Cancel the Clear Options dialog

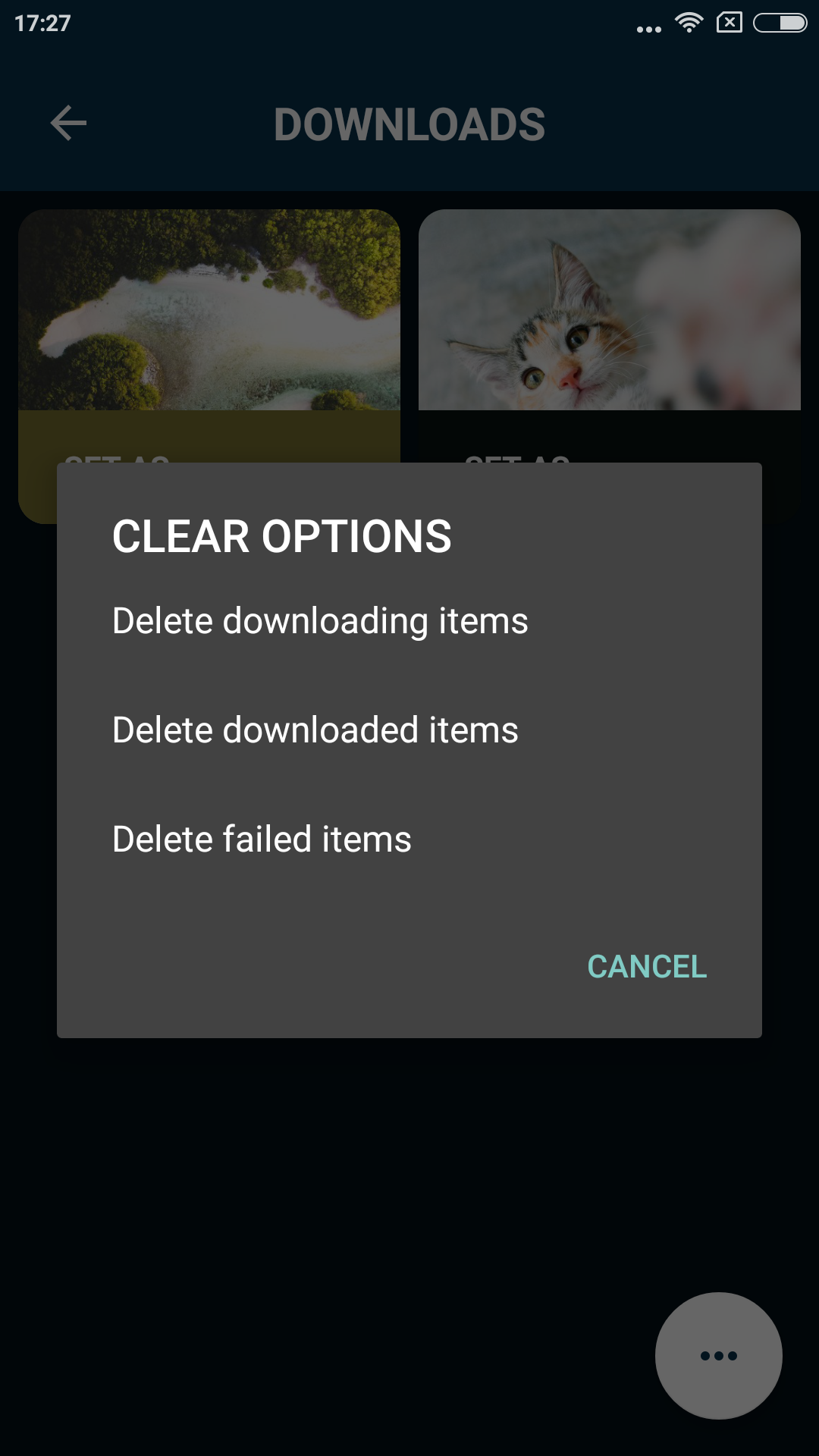[x=647, y=967]
